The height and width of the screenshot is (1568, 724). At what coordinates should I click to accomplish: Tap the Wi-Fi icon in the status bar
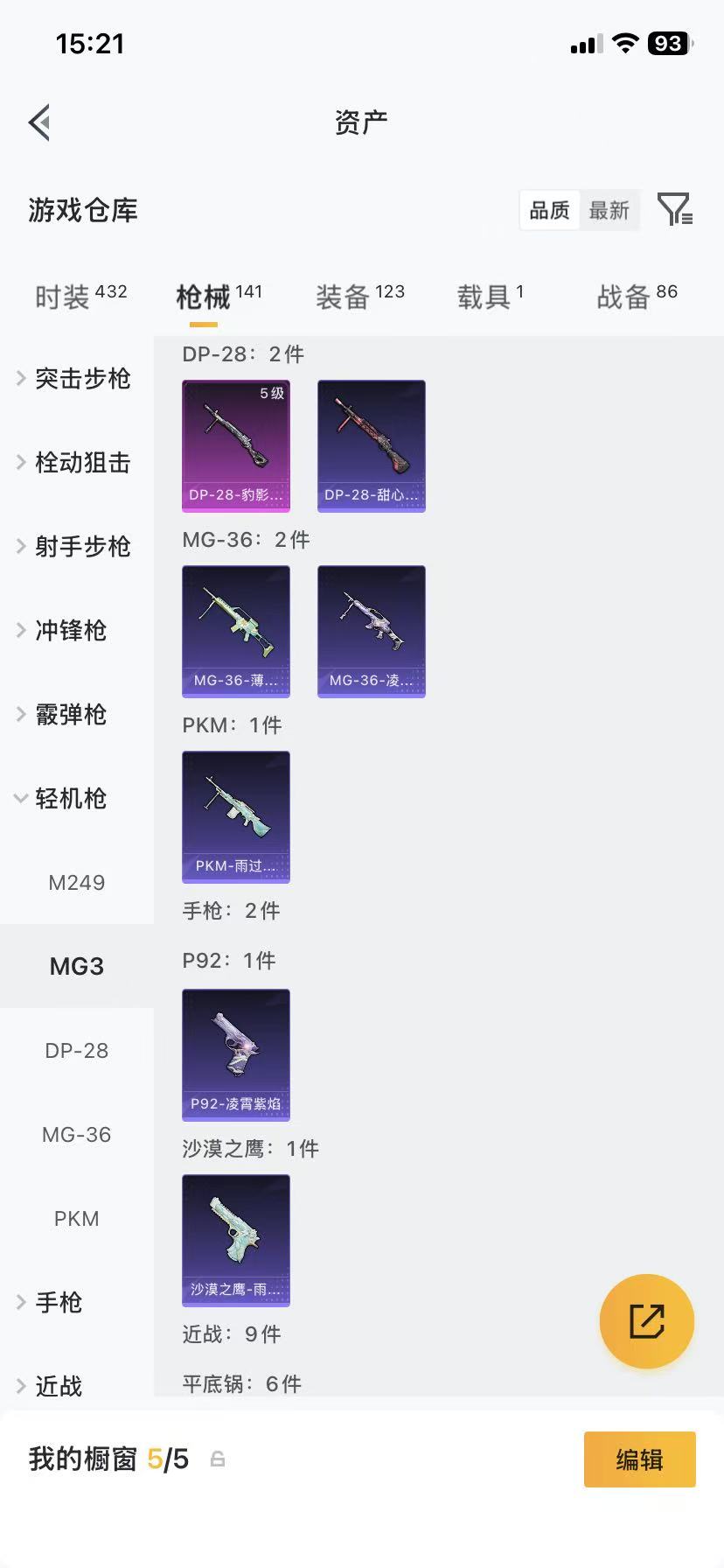624,42
